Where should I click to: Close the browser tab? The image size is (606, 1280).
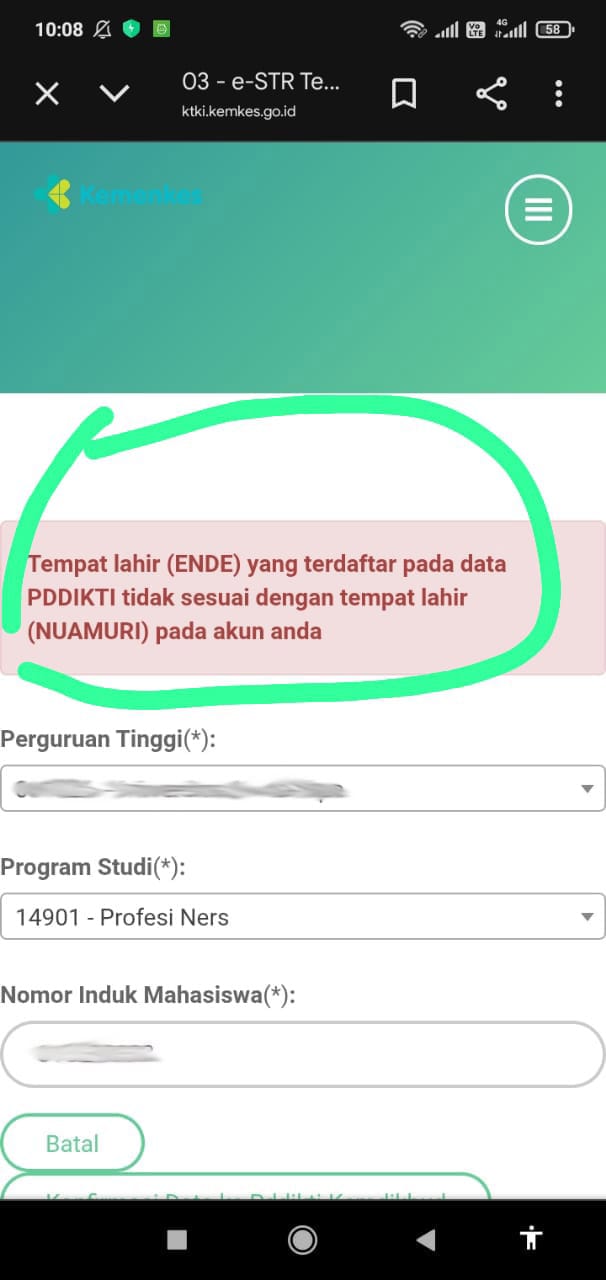pyautogui.click(x=47, y=94)
